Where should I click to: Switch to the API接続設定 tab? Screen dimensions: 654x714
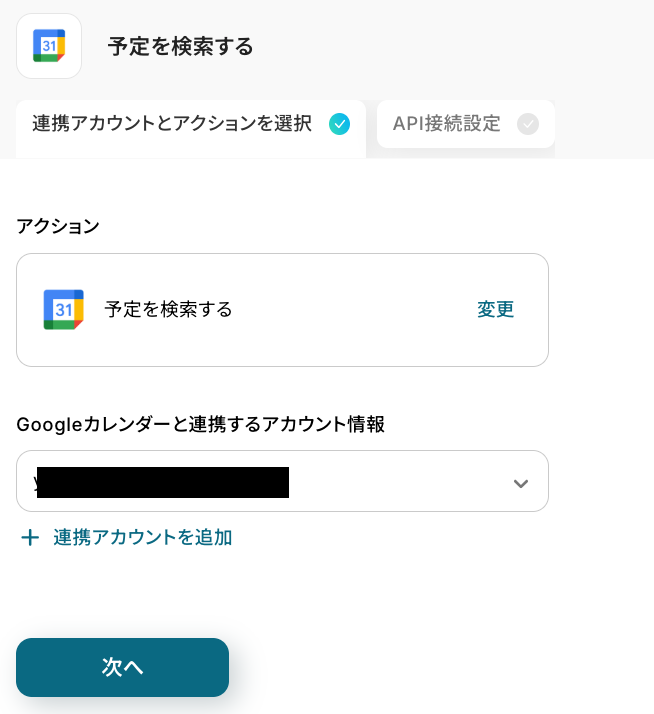pyautogui.click(x=465, y=125)
